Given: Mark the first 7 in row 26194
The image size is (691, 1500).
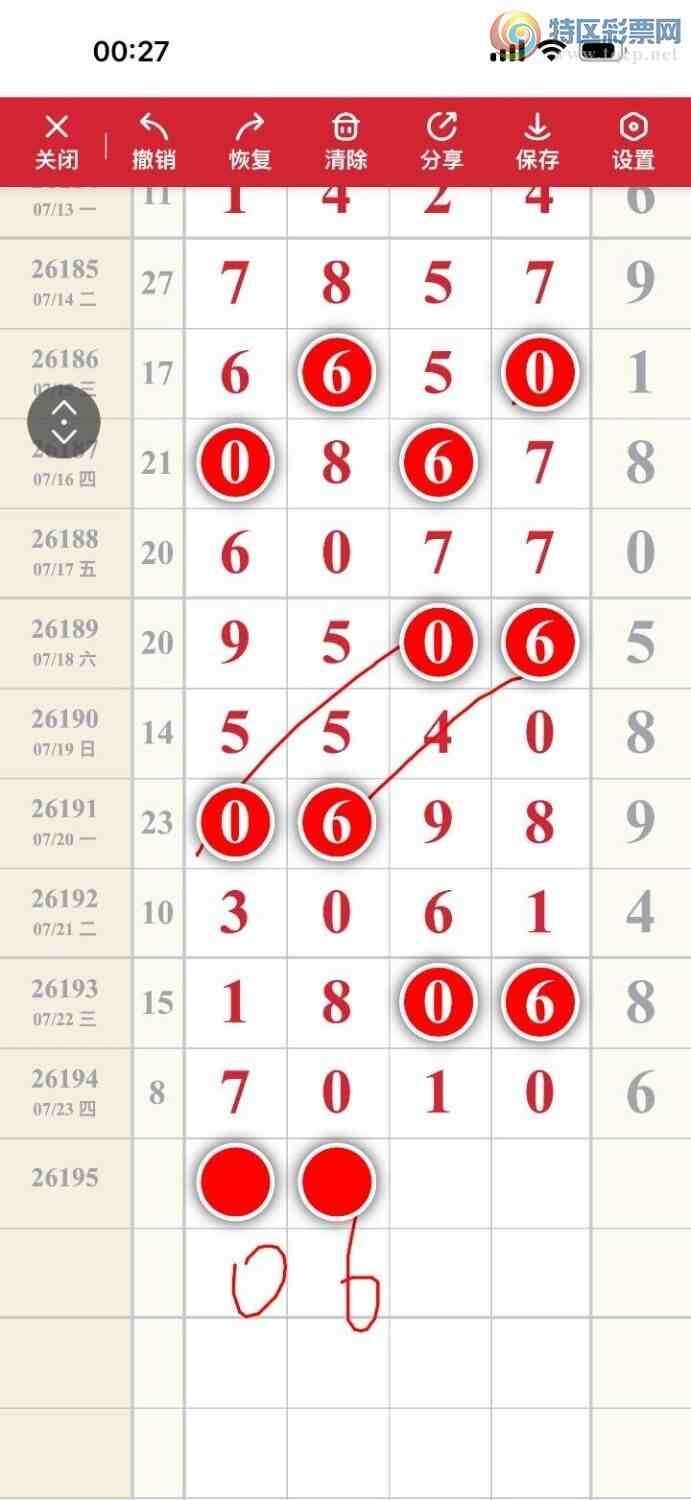Looking at the screenshot, I should [235, 1092].
